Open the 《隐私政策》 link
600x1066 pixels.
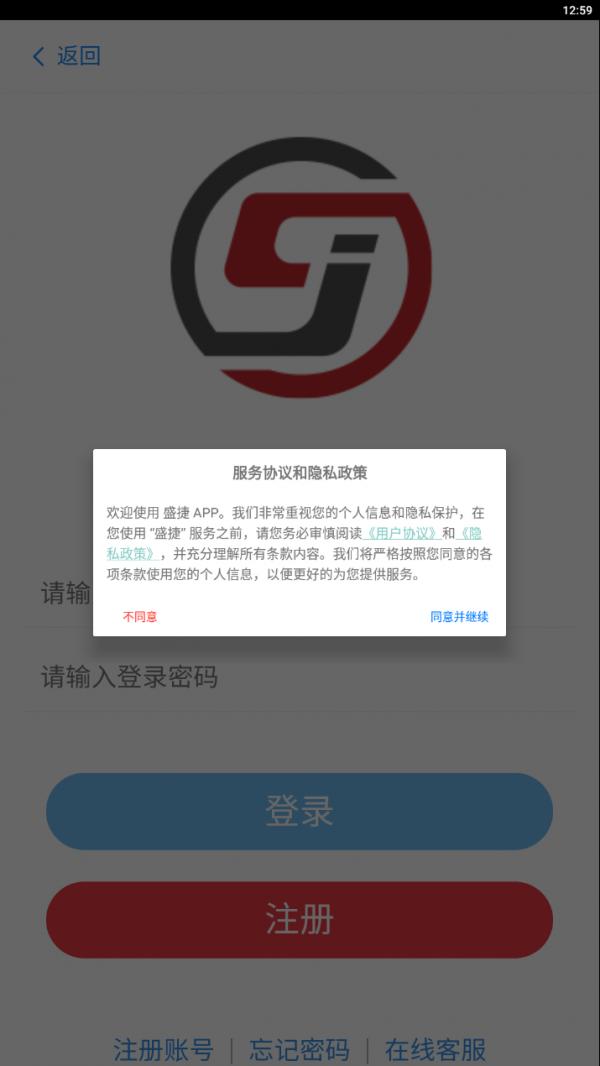click(x=131, y=553)
